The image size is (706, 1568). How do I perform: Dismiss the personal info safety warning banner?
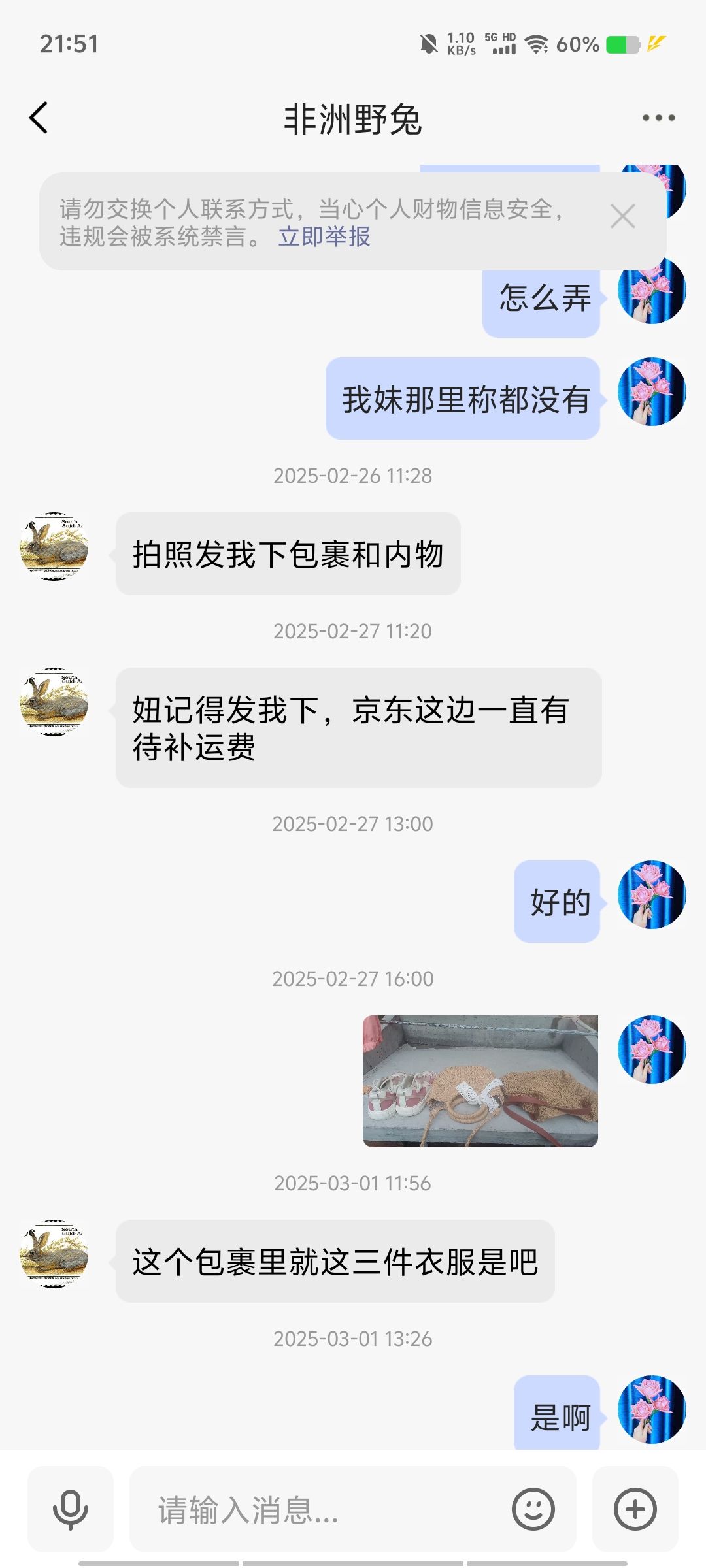[622, 216]
